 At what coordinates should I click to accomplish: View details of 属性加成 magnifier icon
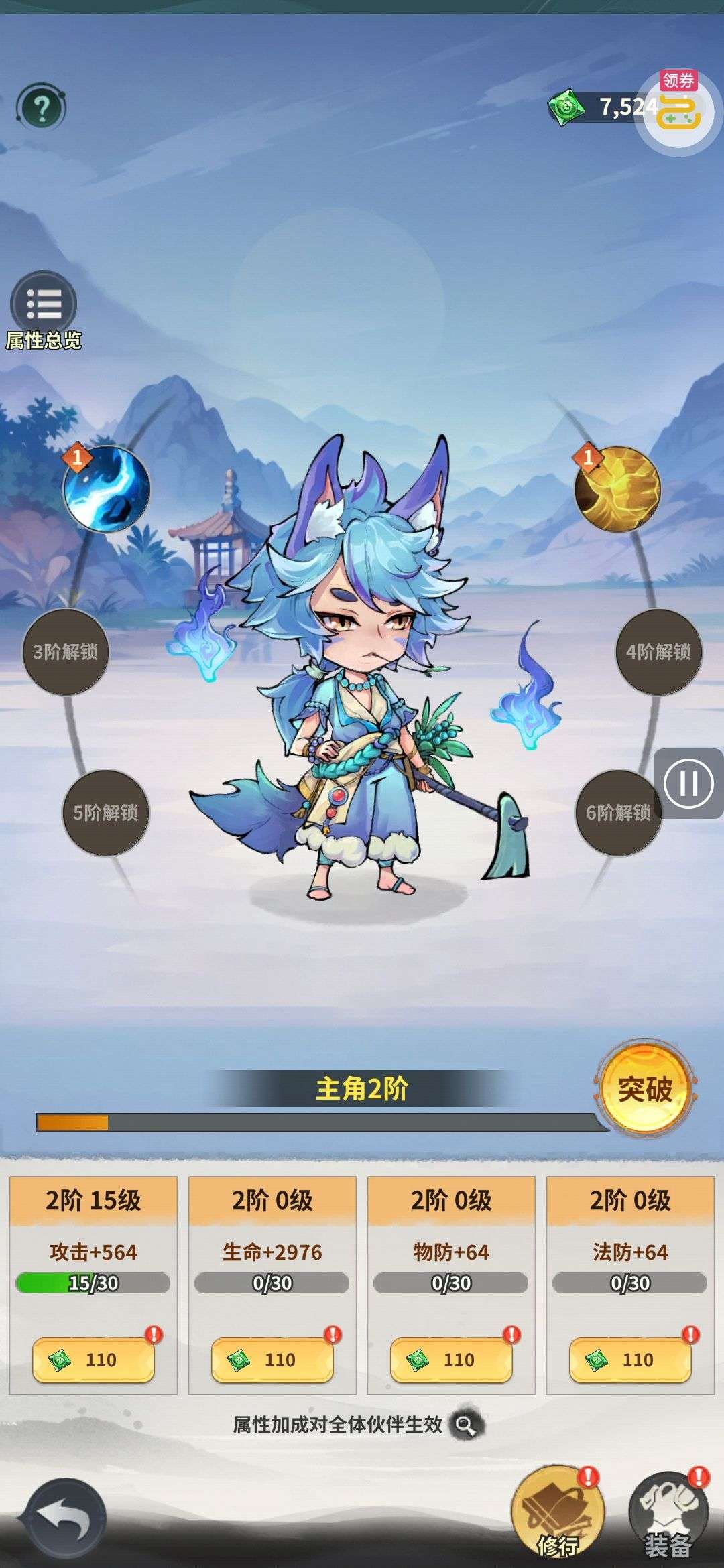(x=467, y=1425)
